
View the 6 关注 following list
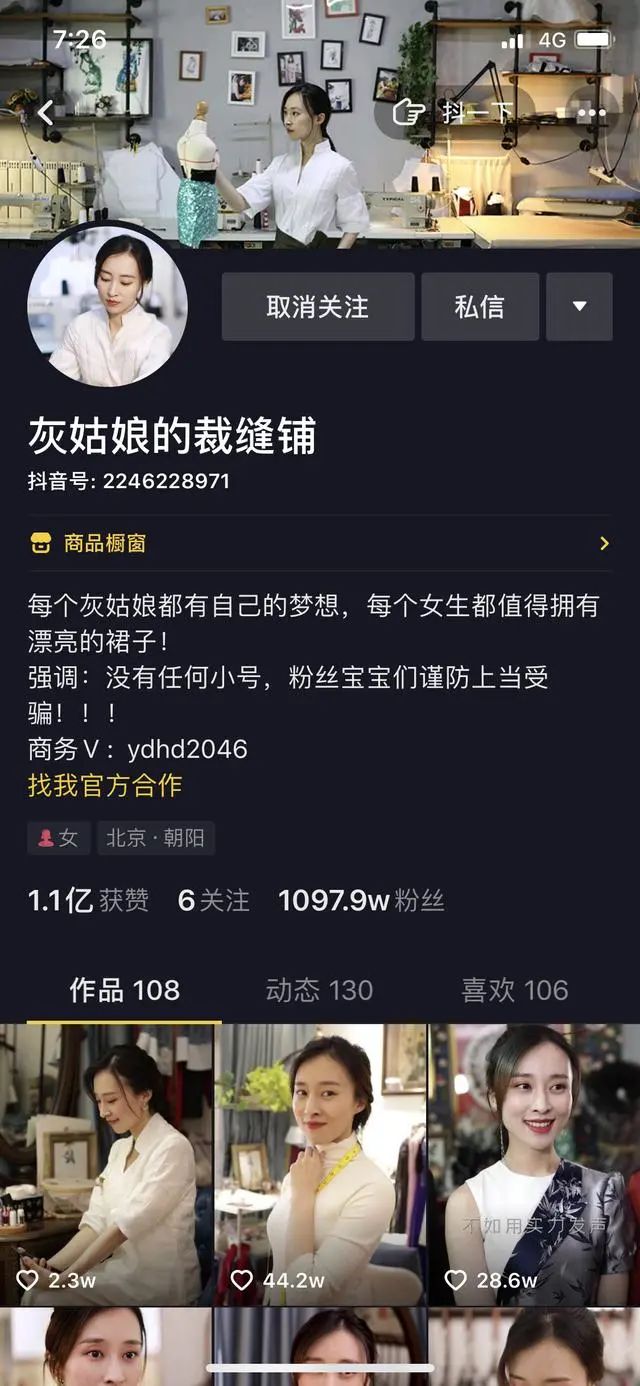click(213, 901)
